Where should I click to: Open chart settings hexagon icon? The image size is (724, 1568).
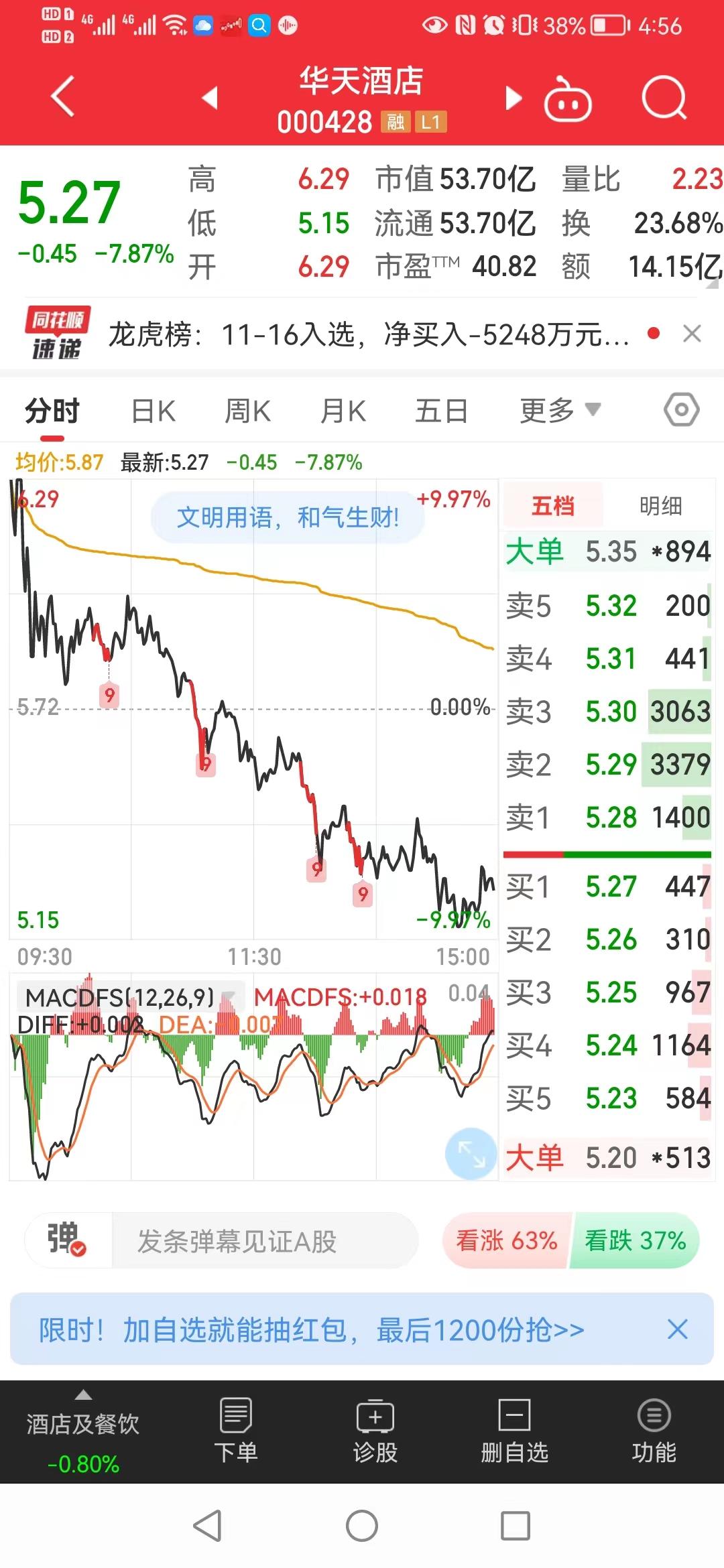point(682,409)
